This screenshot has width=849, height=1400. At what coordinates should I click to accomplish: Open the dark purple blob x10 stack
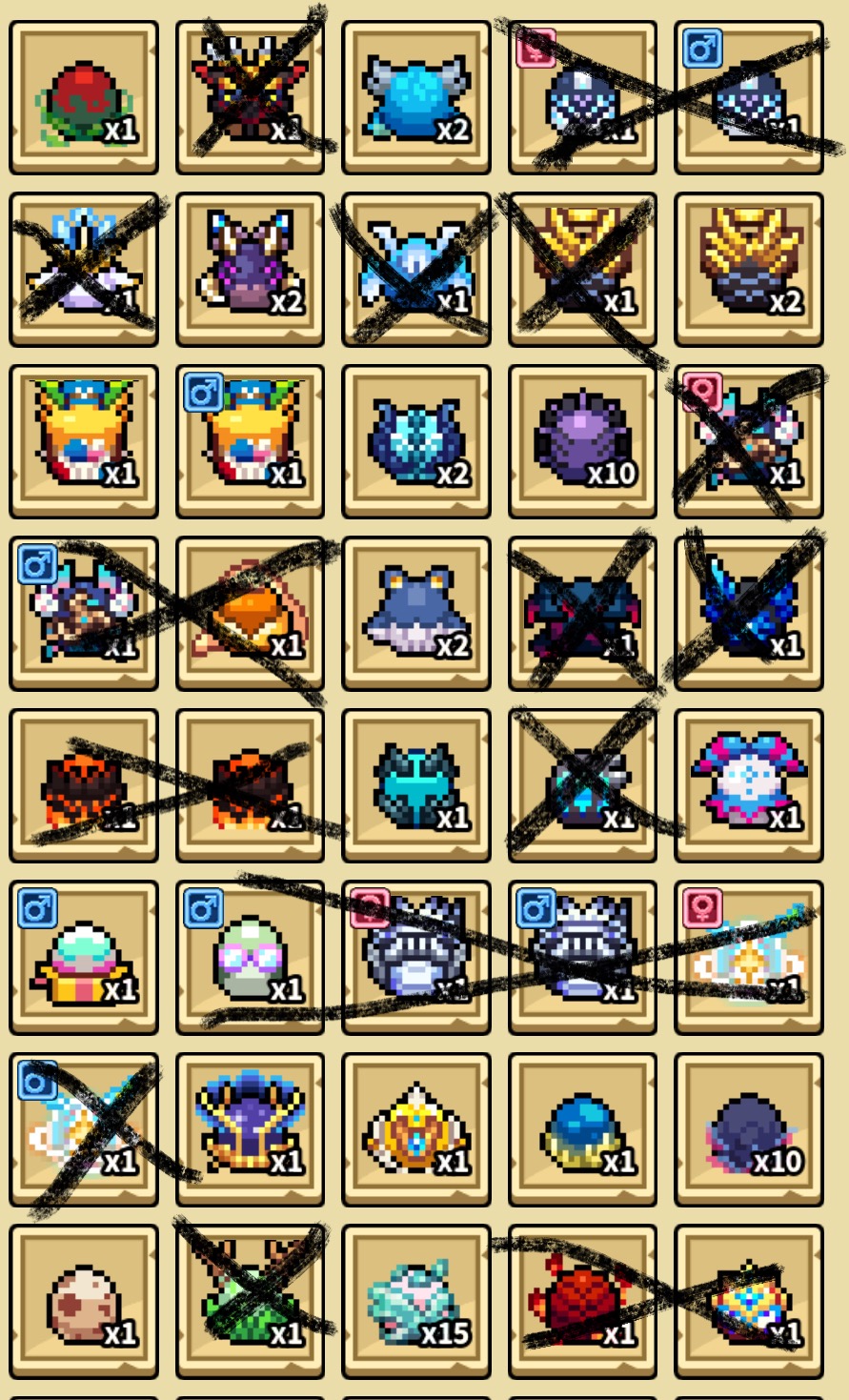749,1128
